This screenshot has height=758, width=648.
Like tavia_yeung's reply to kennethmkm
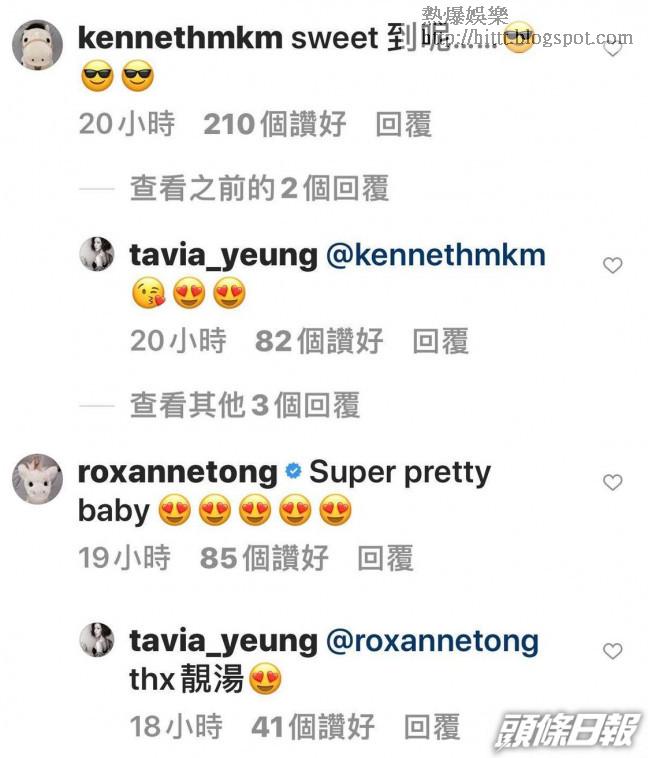click(613, 265)
